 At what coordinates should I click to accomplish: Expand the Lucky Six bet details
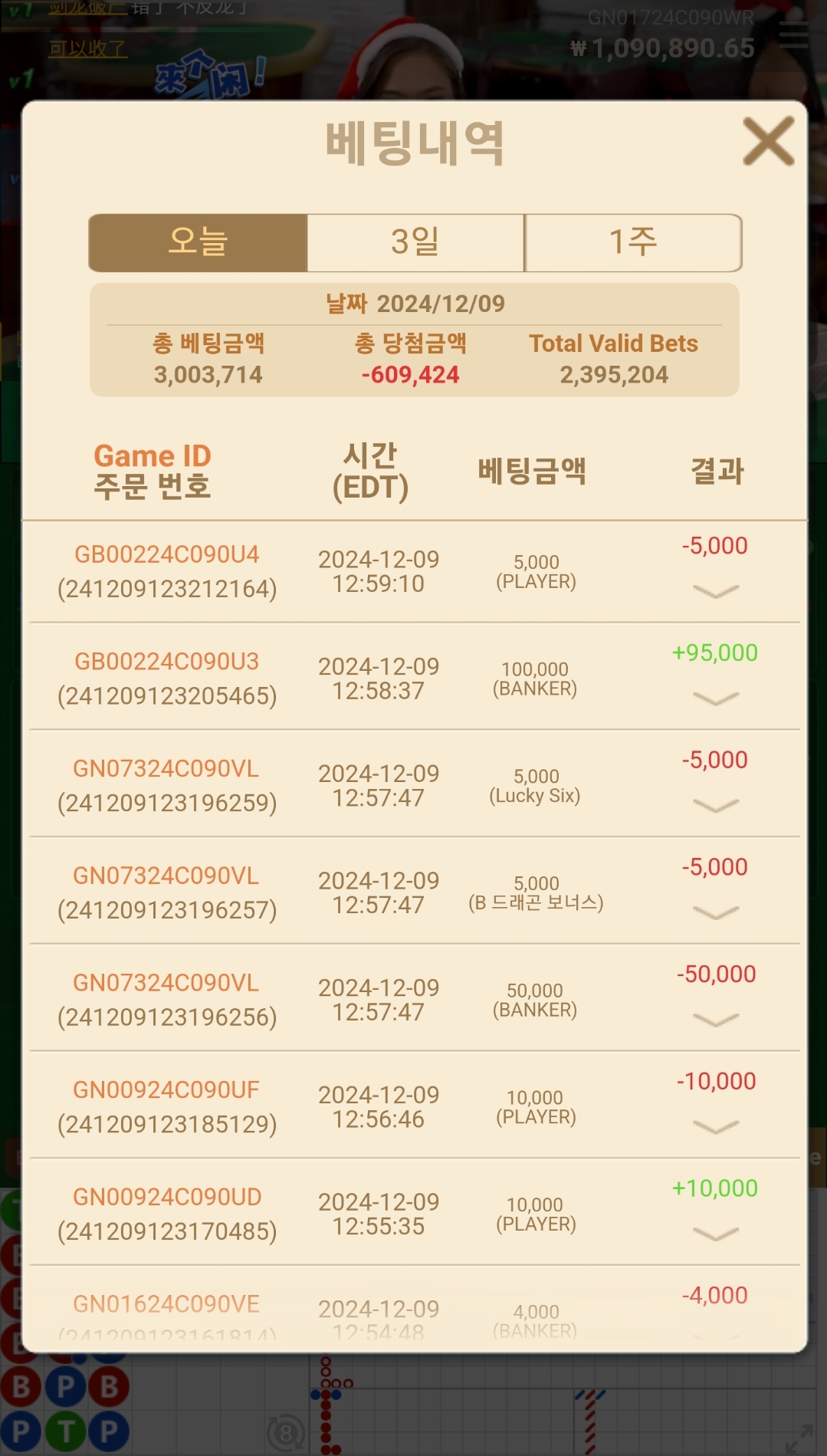(715, 805)
